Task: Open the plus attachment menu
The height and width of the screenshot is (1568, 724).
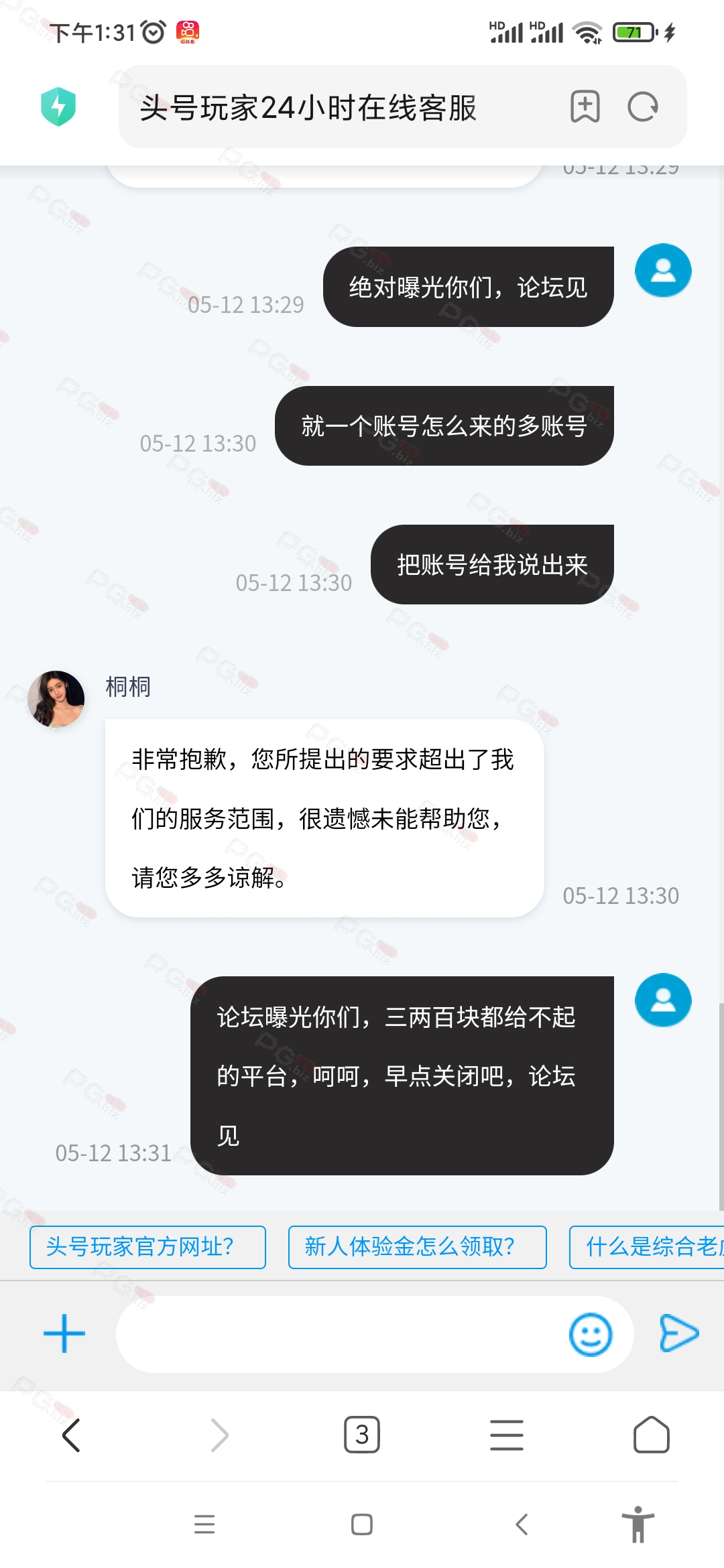Action: (x=64, y=1333)
